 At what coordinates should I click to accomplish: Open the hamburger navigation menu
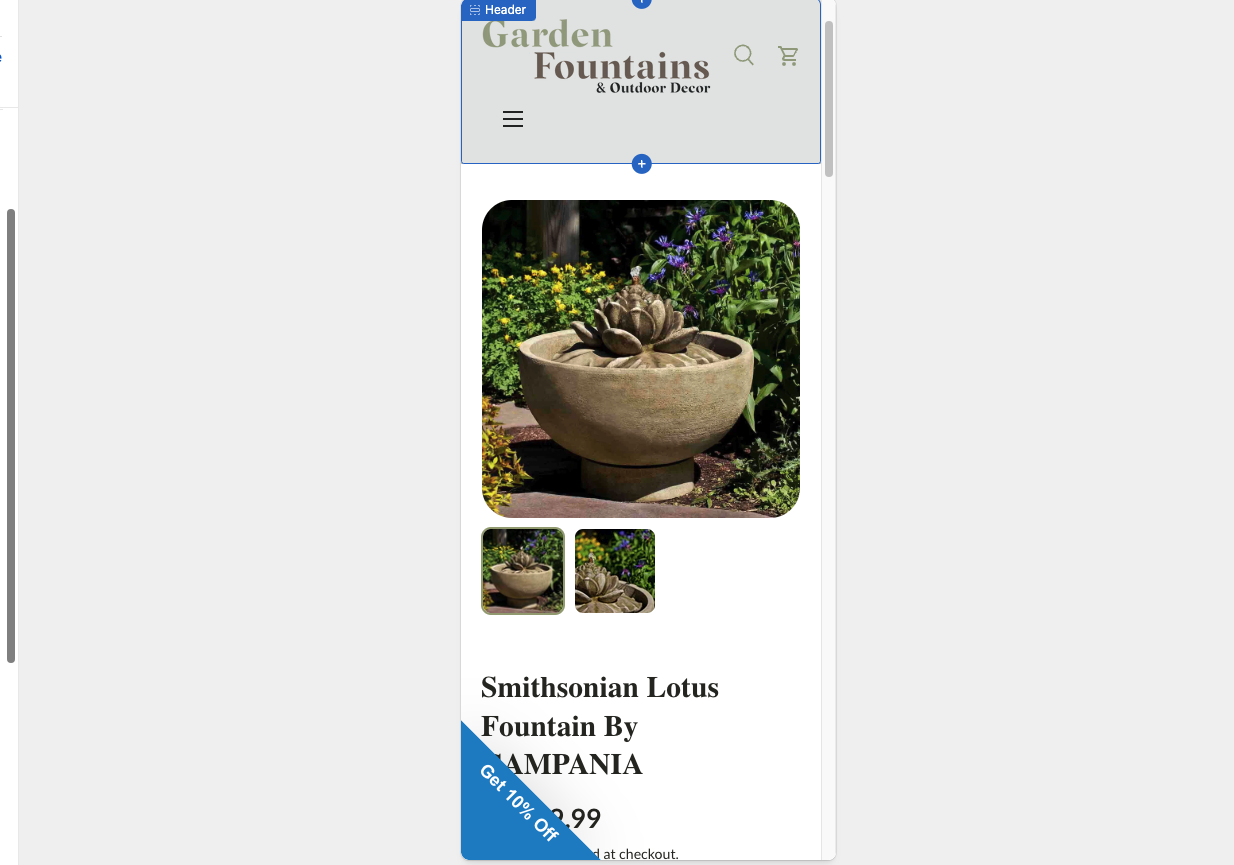(513, 120)
